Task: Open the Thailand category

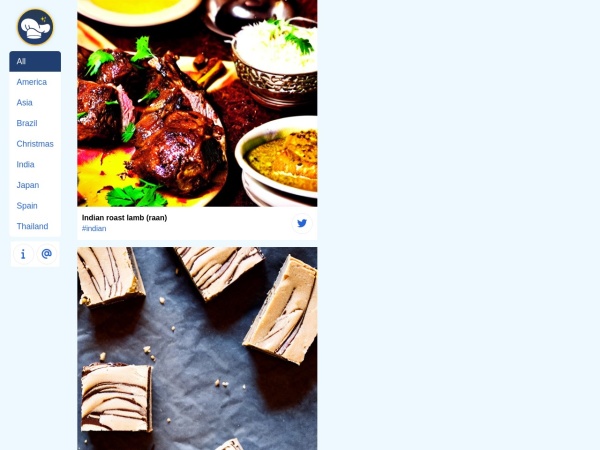Action: (34, 226)
